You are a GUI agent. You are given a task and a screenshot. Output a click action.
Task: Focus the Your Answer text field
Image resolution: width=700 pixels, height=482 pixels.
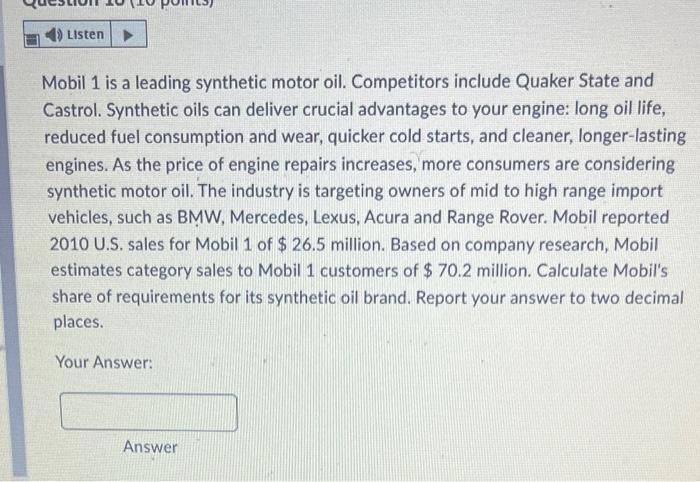coord(148,412)
